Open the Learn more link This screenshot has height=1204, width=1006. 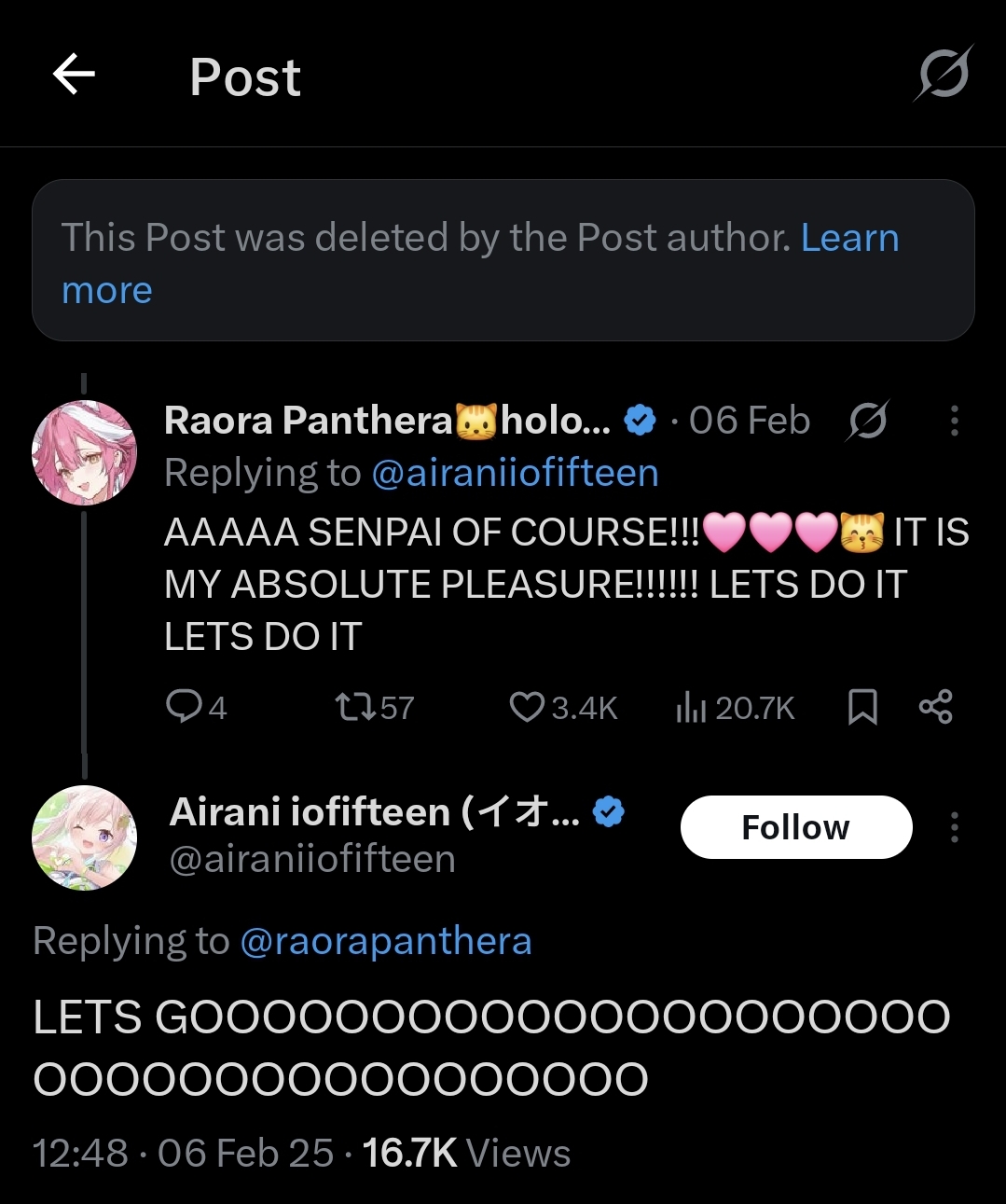(x=849, y=238)
